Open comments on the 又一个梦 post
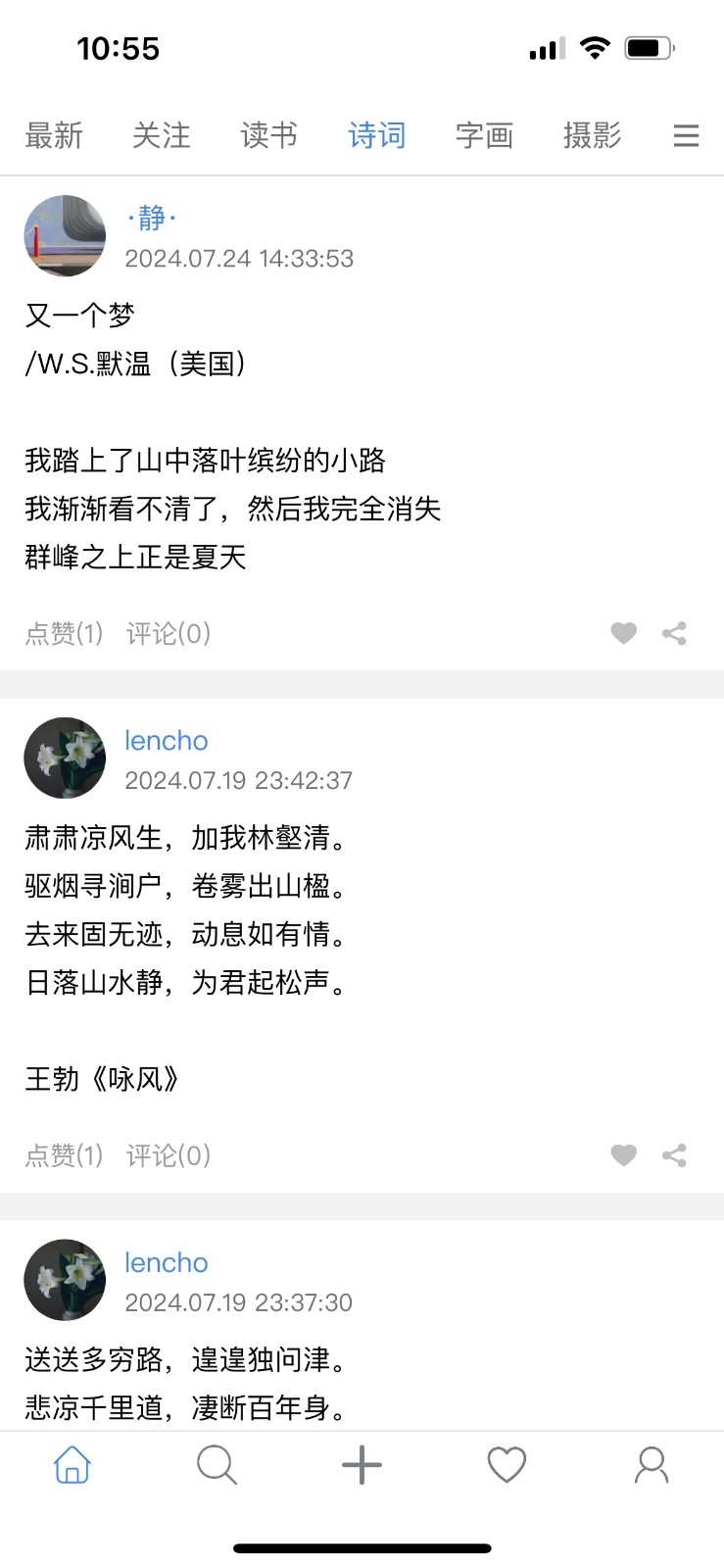724x1568 pixels. 169,633
